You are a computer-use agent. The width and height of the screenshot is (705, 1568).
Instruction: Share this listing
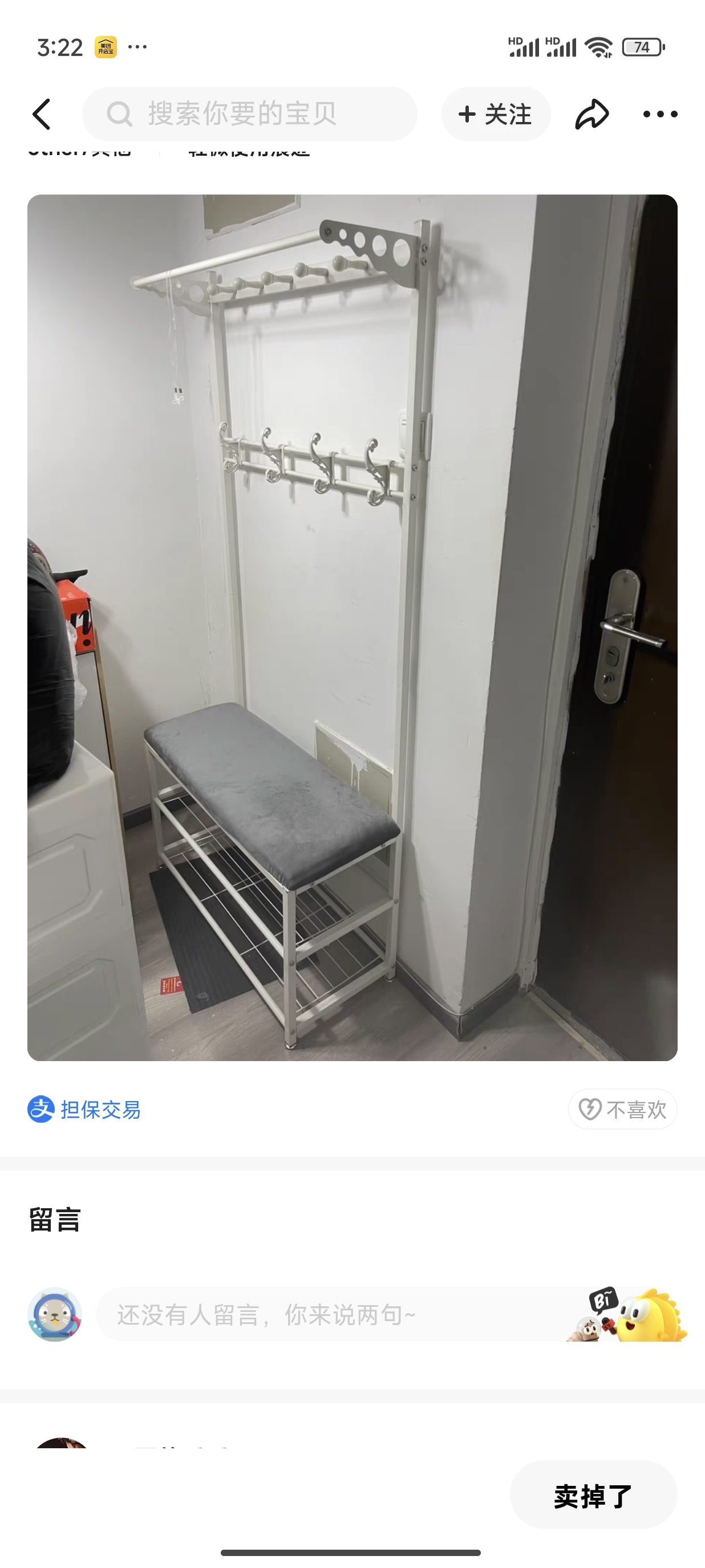tap(591, 114)
